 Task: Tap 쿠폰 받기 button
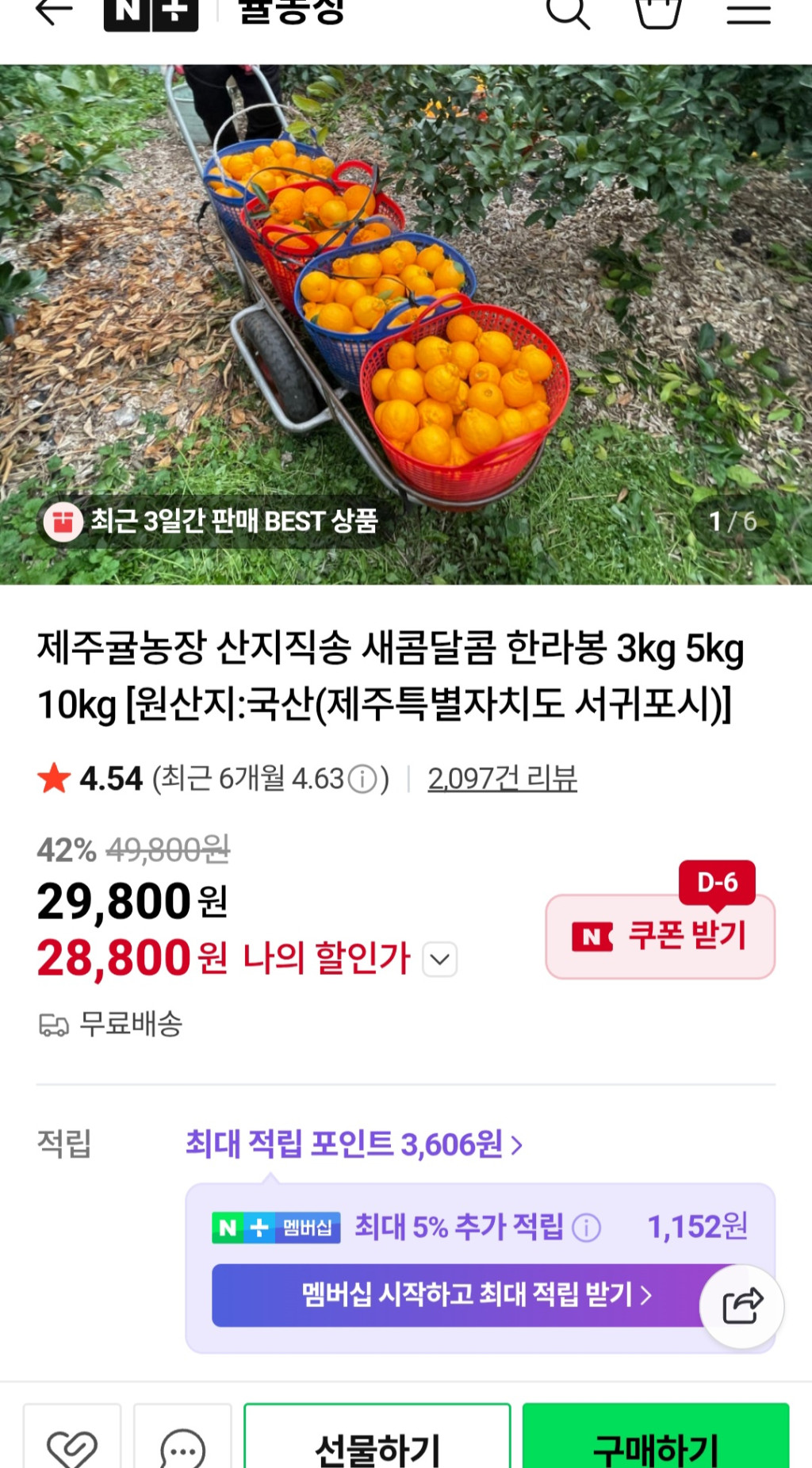point(660,936)
